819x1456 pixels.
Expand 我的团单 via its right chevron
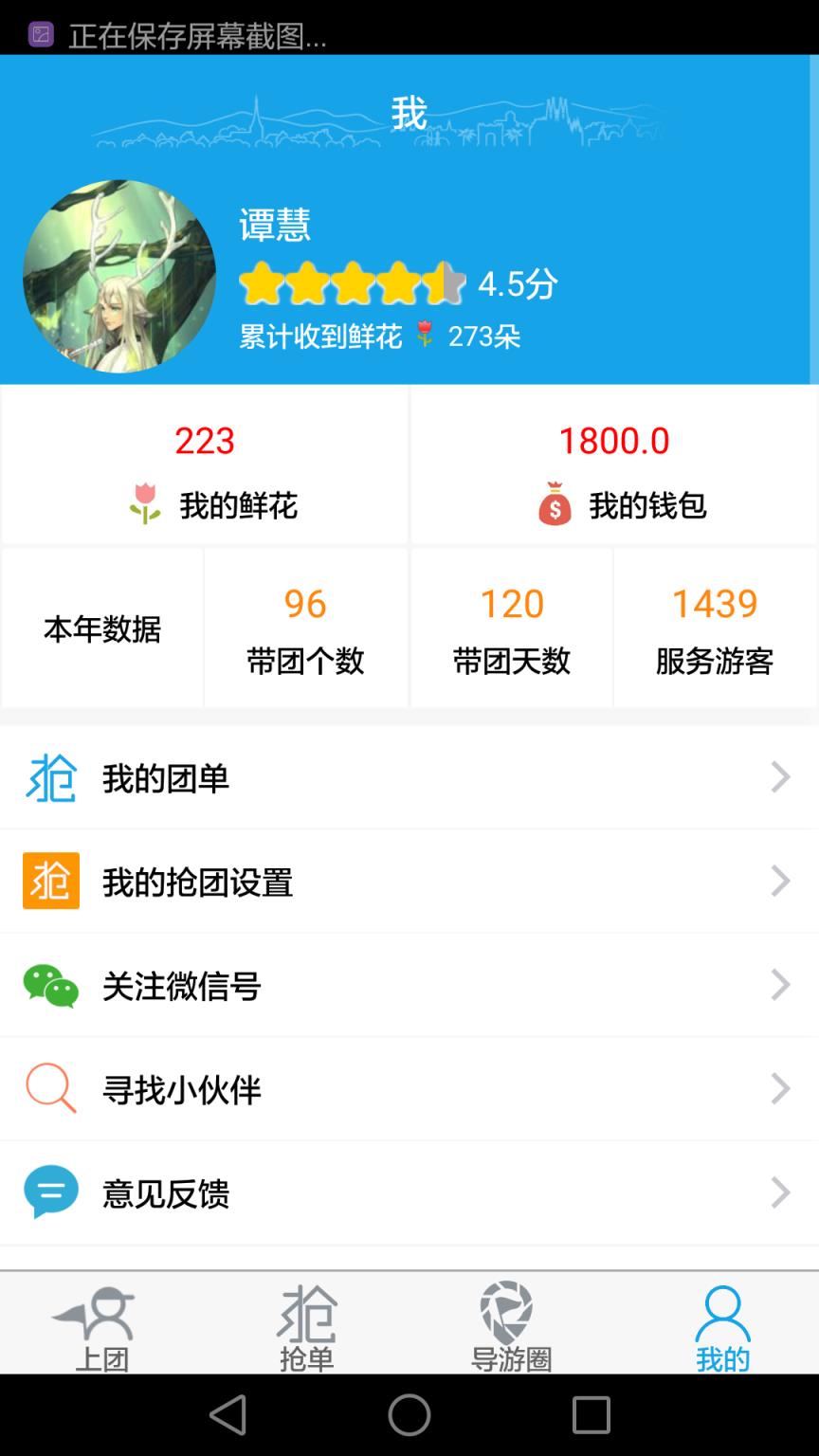click(x=779, y=776)
